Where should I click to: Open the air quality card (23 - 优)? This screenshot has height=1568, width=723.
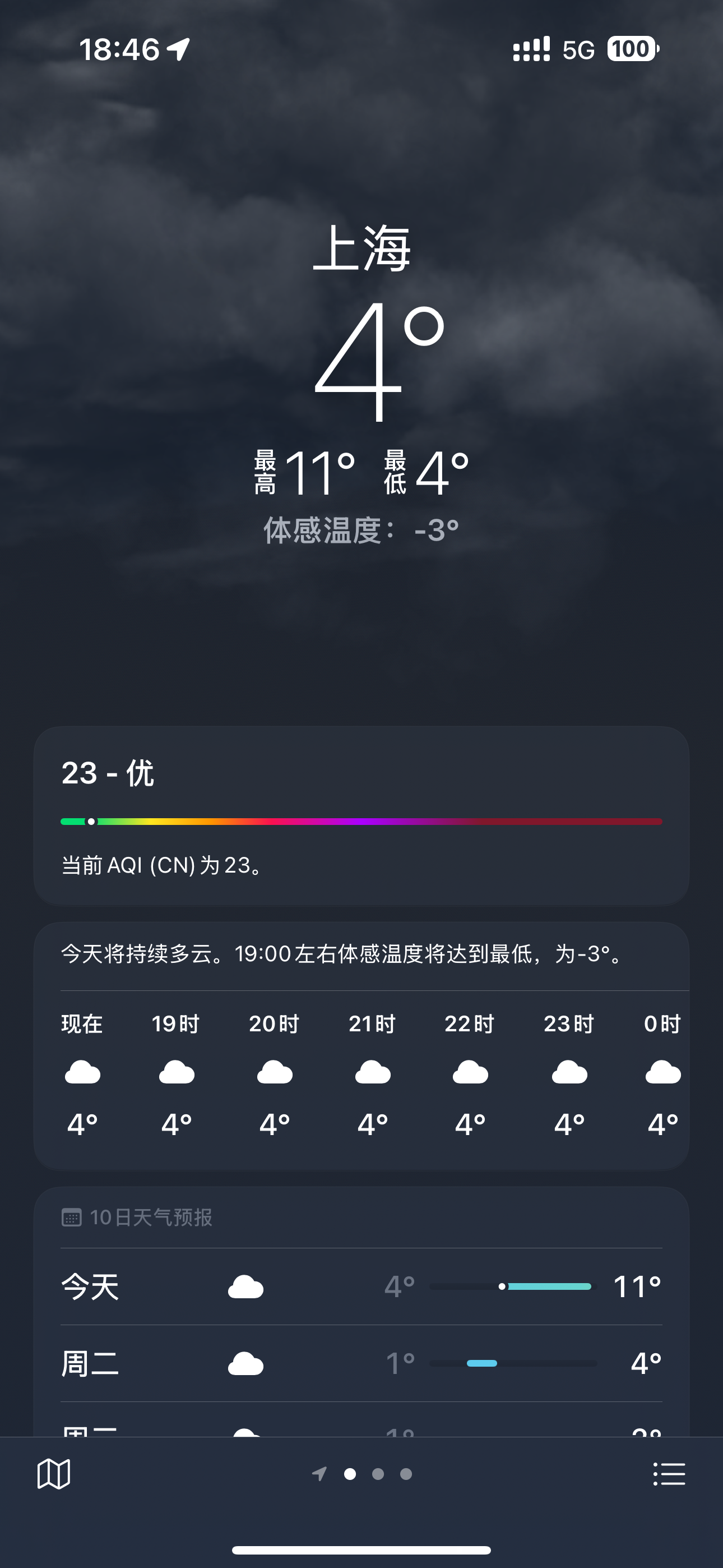[361, 815]
